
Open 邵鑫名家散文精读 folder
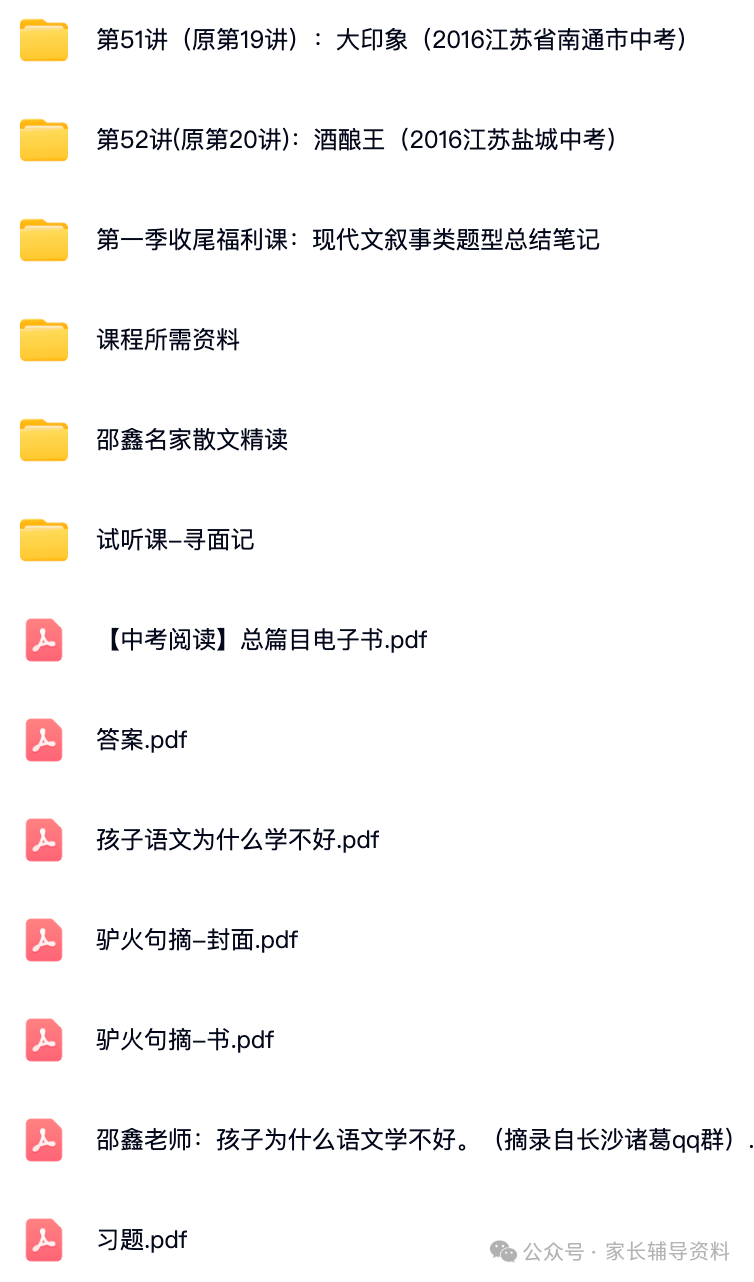tap(377, 440)
